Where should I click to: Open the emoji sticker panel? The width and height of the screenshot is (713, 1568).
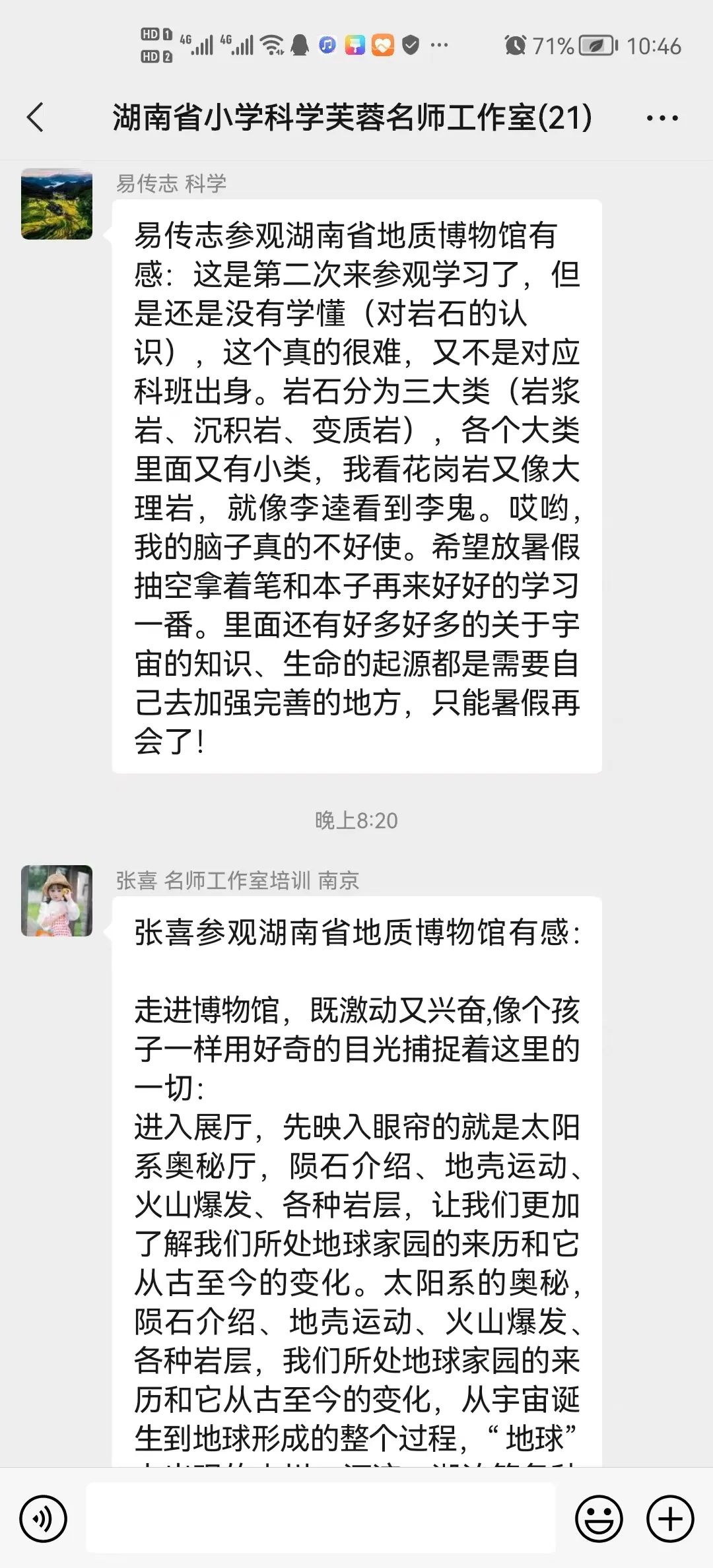[x=599, y=1519]
